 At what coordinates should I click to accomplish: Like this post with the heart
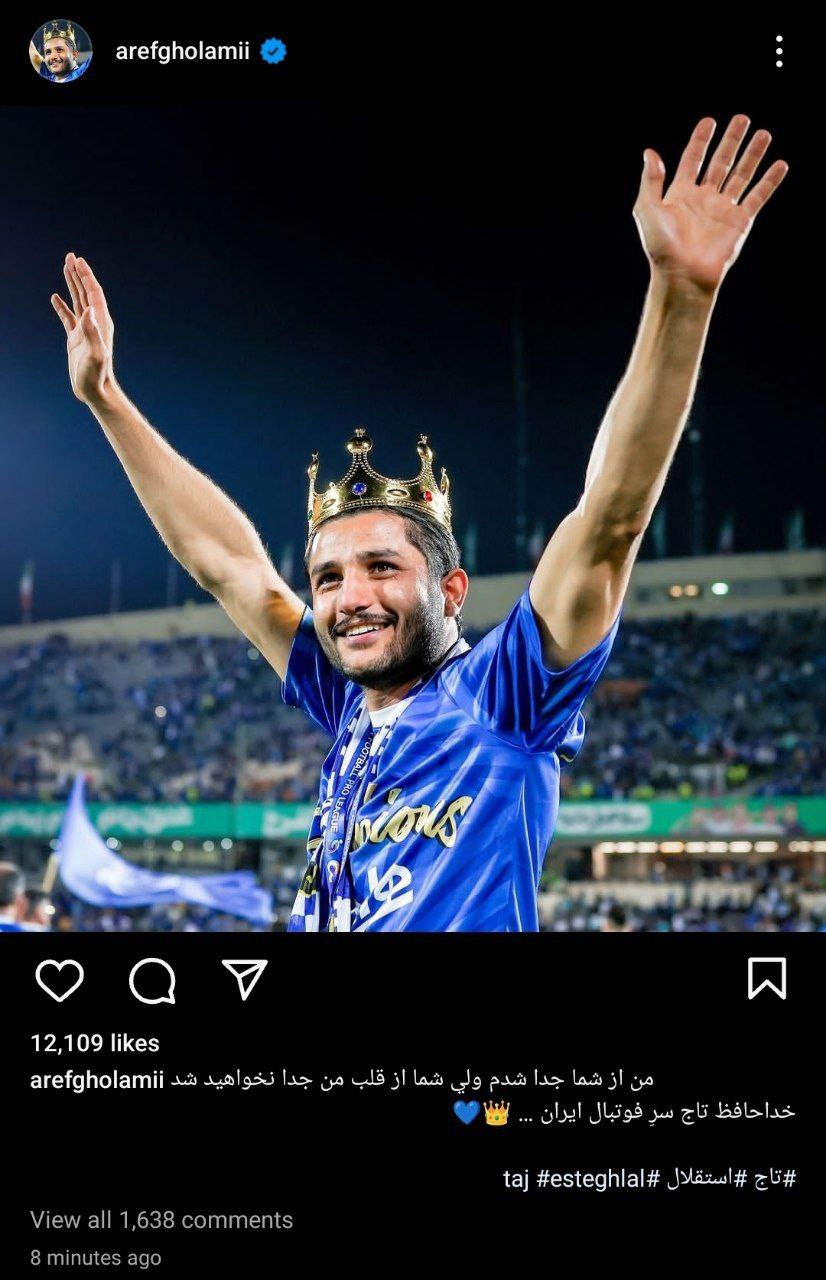(59, 980)
